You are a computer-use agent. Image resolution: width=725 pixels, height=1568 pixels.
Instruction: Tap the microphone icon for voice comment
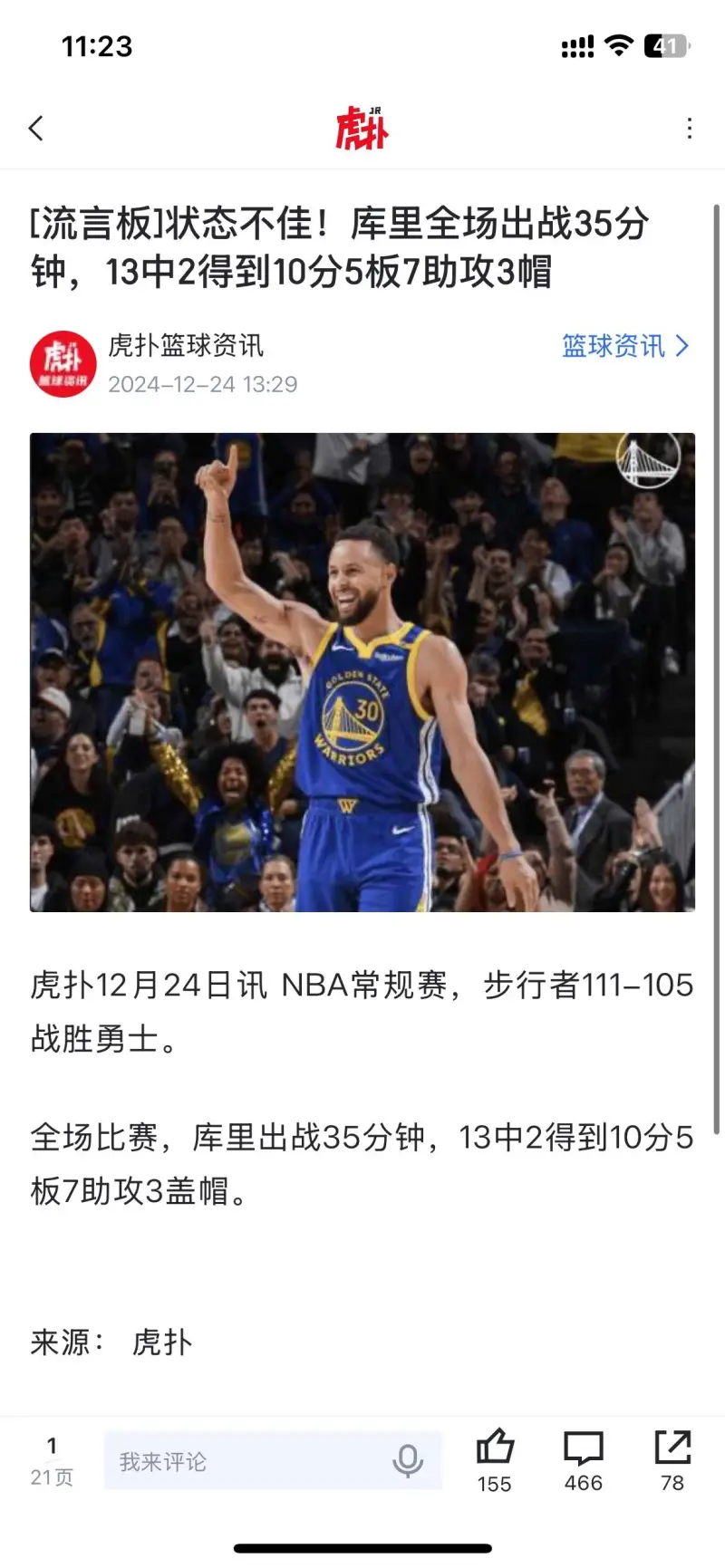(408, 1459)
